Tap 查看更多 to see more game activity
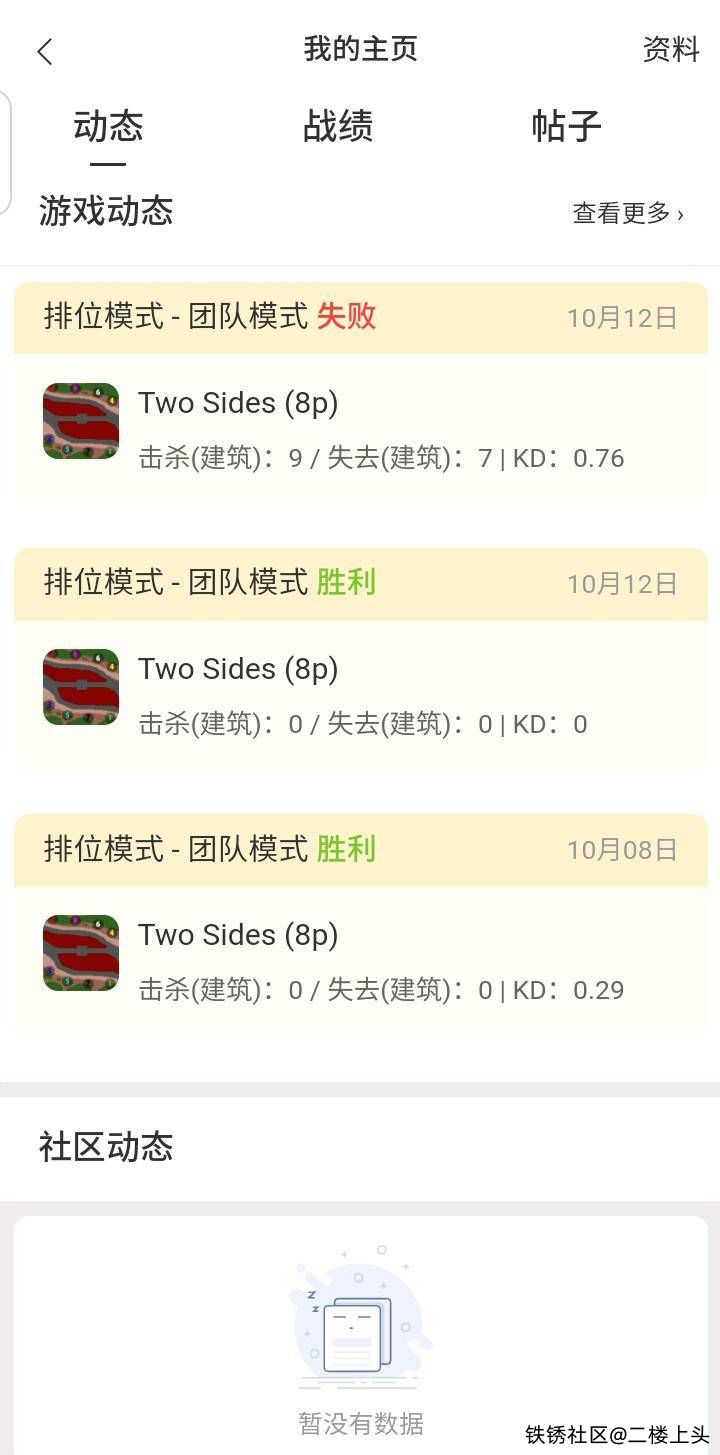This screenshot has height=1455, width=720. tap(627, 213)
